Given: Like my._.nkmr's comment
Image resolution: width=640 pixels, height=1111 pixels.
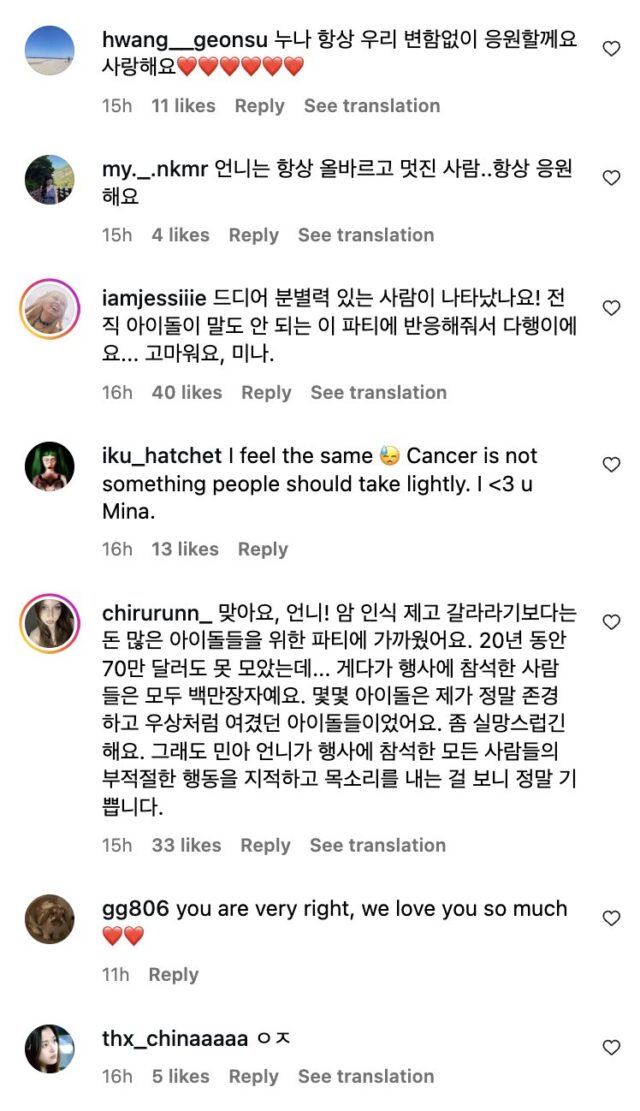Looking at the screenshot, I should click(611, 178).
